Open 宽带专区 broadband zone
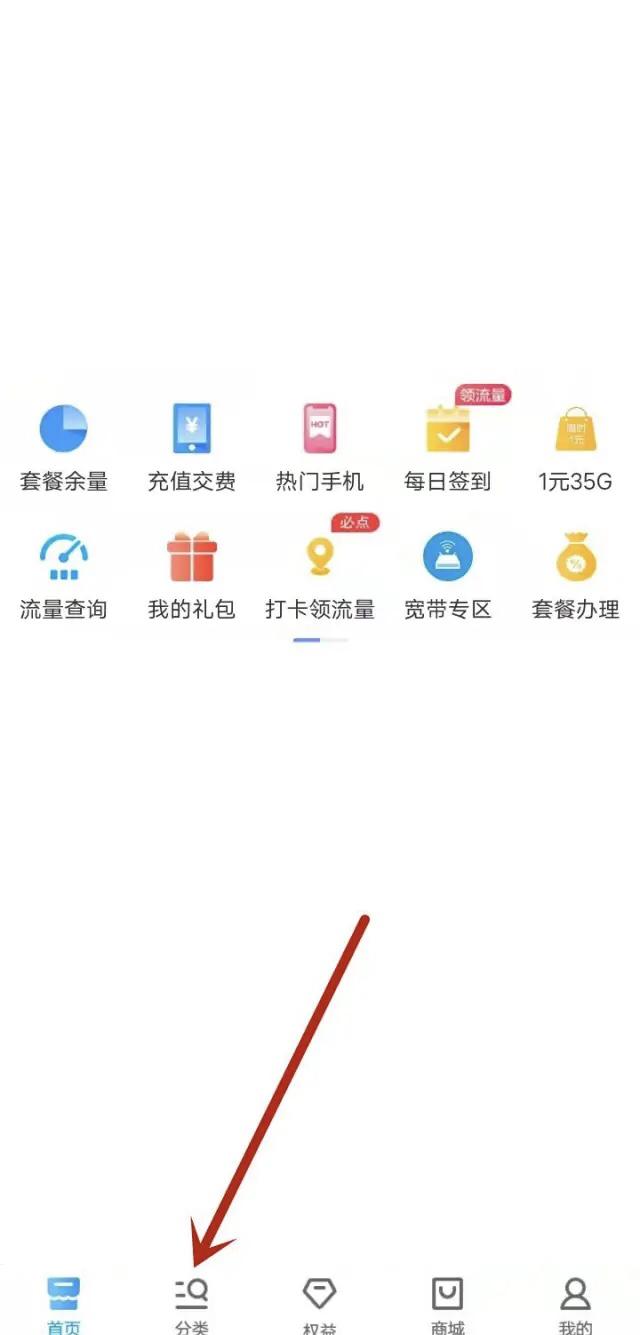640x1335 pixels. [x=447, y=575]
